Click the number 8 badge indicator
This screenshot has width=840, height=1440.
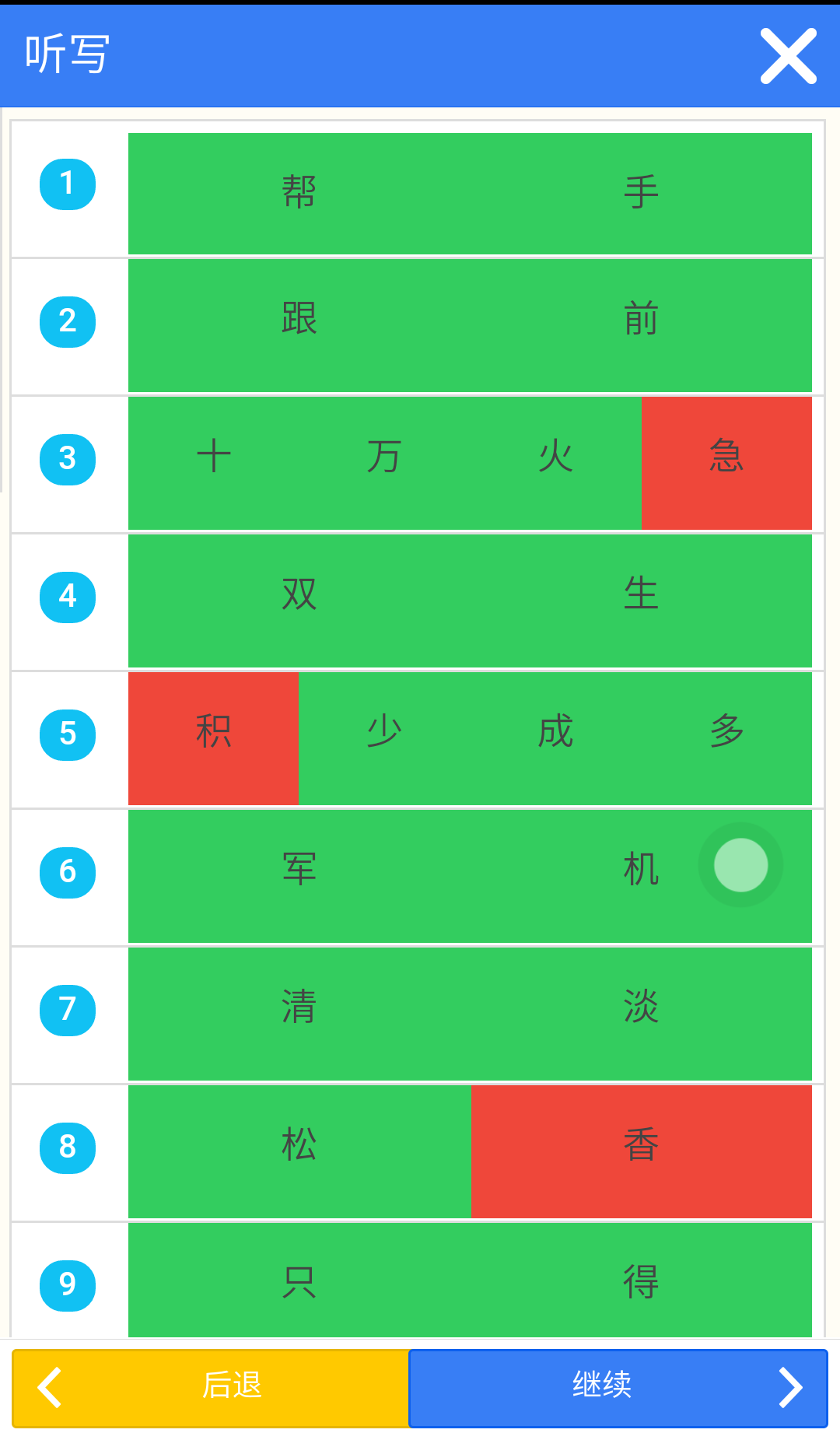pyautogui.click(x=68, y=1147)
